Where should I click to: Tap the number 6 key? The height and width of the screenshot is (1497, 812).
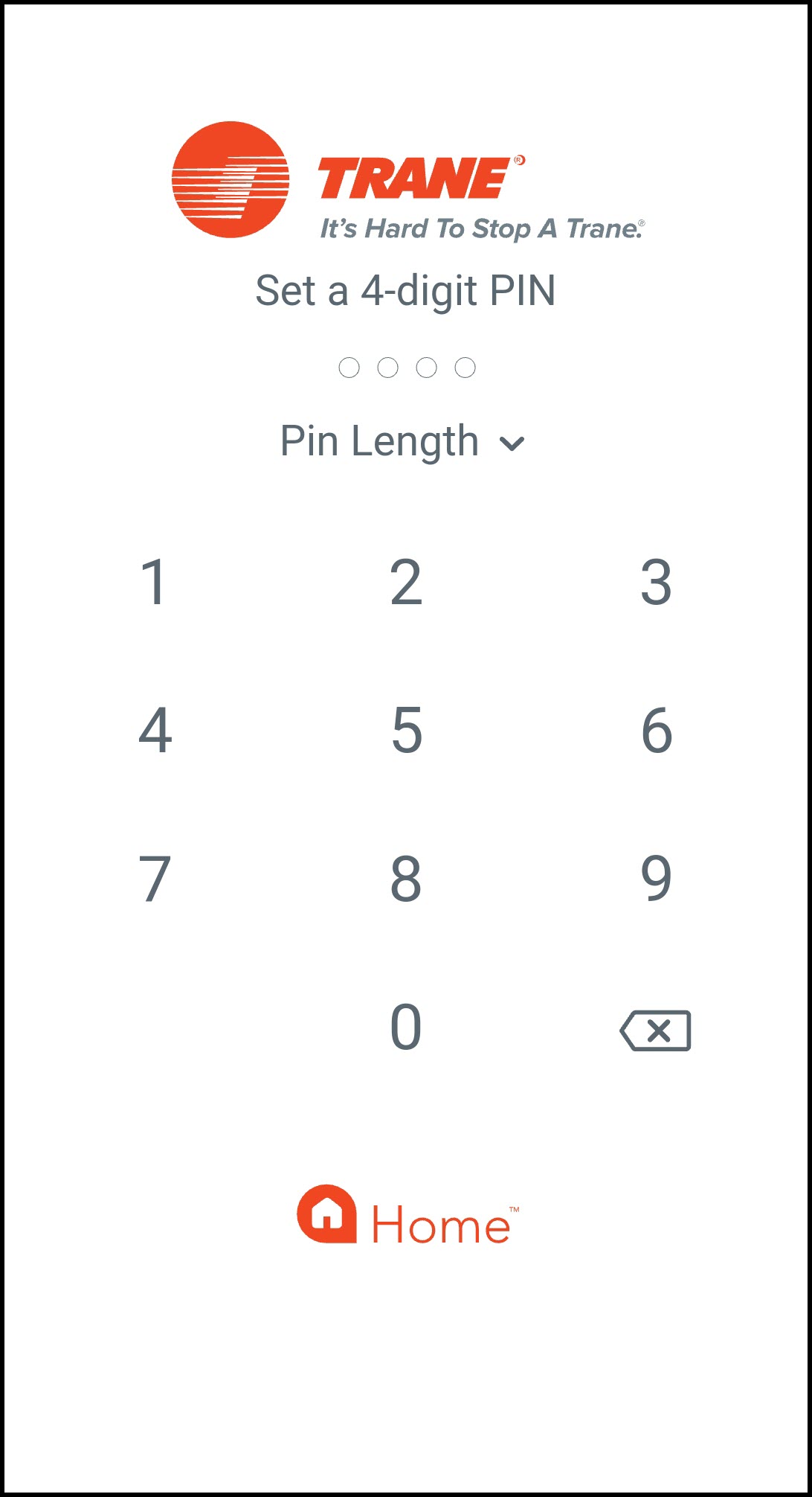click(656, 731)
